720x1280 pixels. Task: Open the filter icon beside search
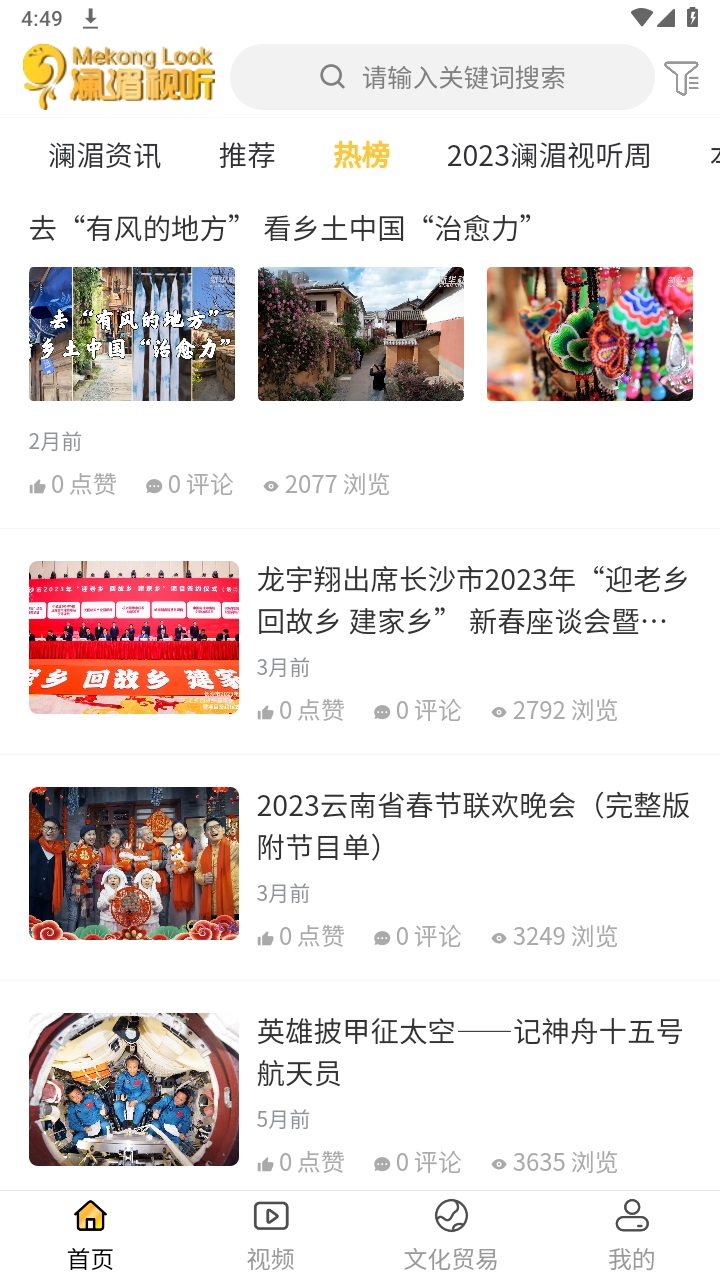coord(681,77)
